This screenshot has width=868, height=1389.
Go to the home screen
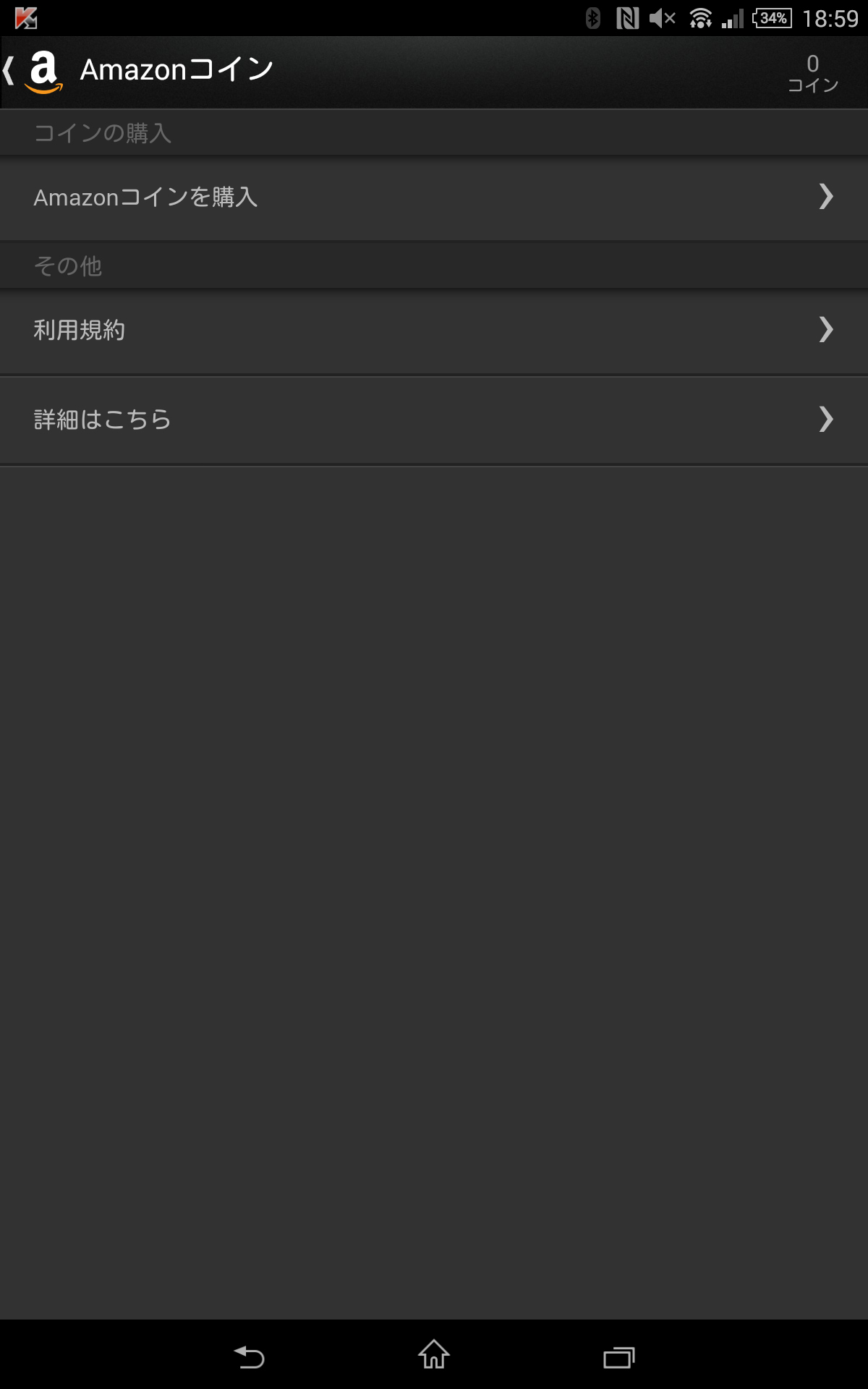[x=434, y=1355]
